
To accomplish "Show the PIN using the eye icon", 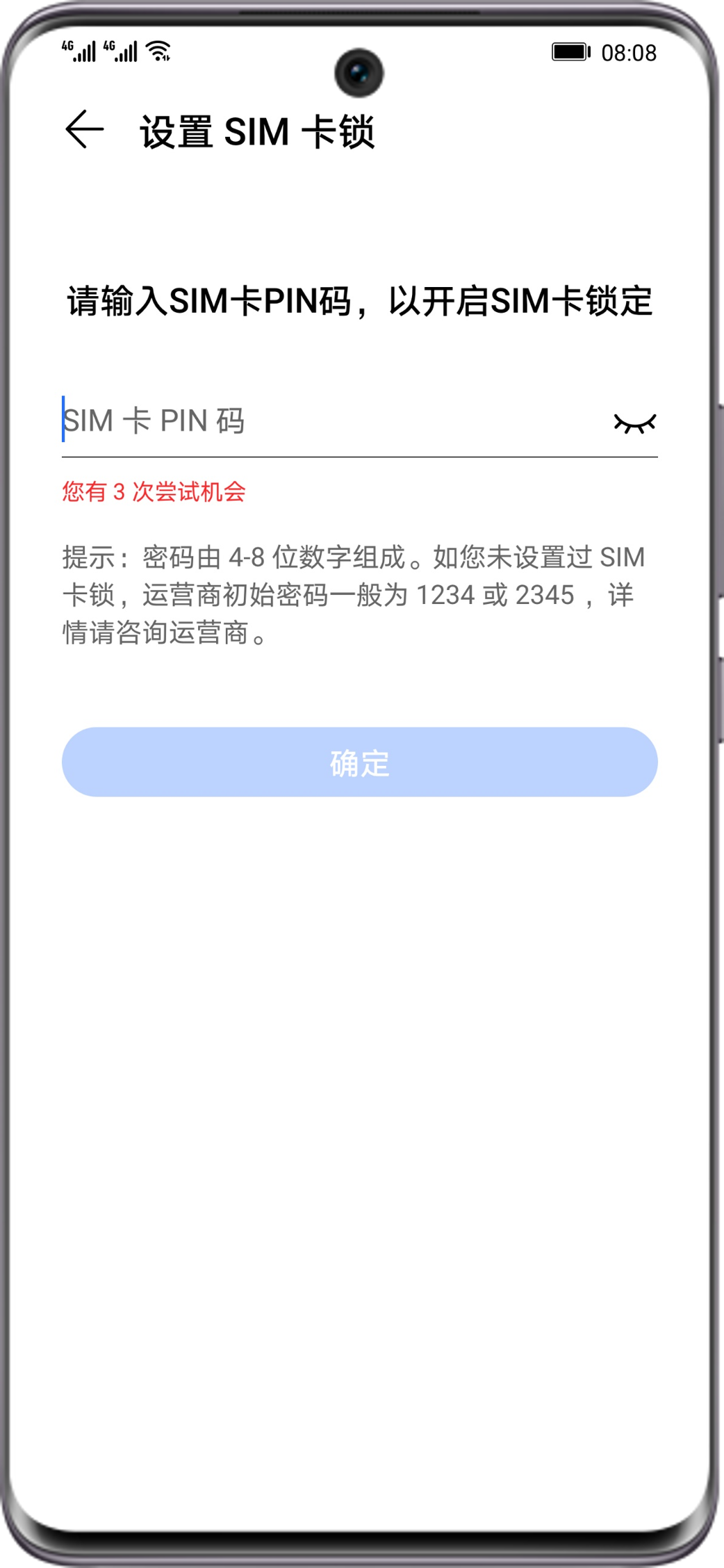I will point(634,423).
